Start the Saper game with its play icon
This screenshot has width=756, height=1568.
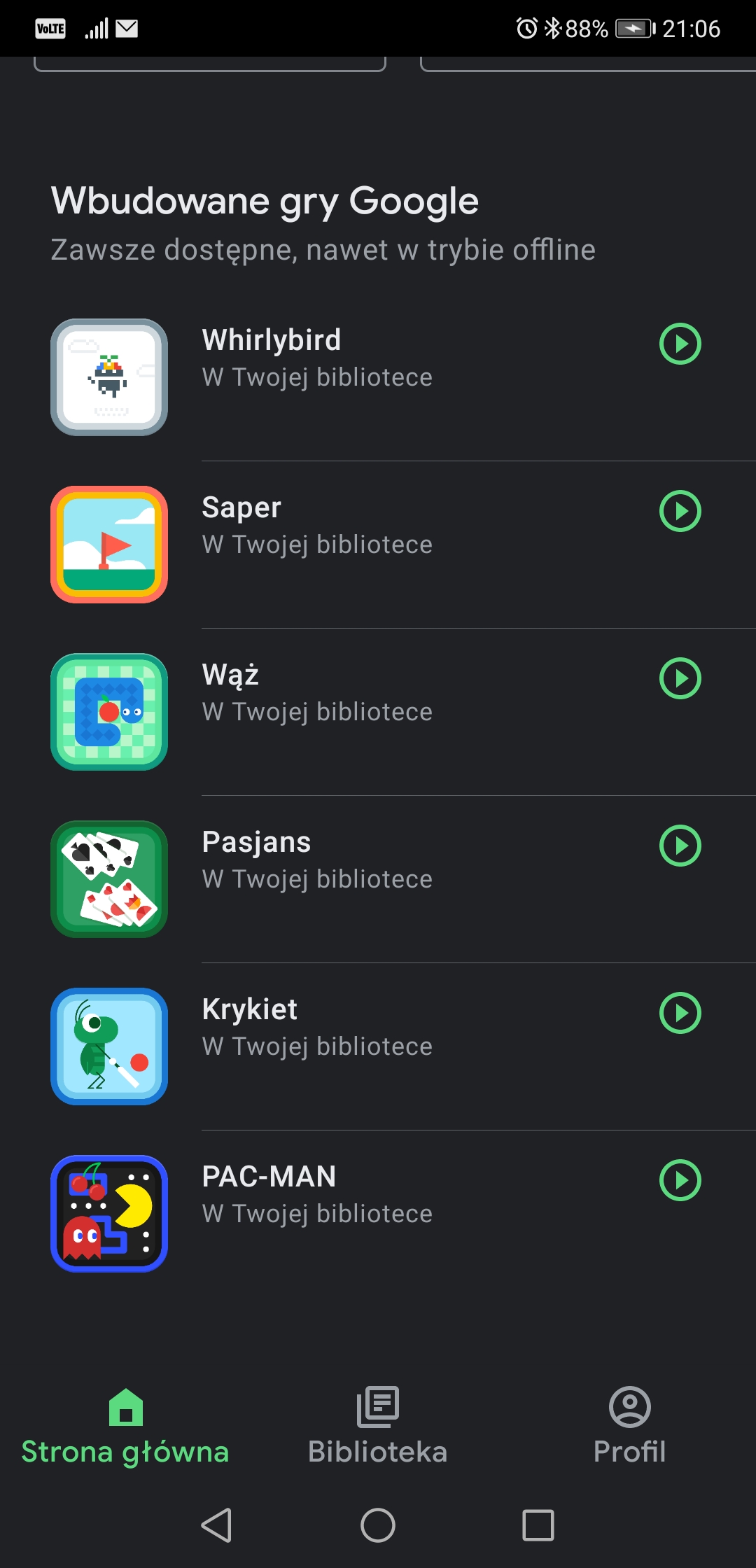point(680,511)
